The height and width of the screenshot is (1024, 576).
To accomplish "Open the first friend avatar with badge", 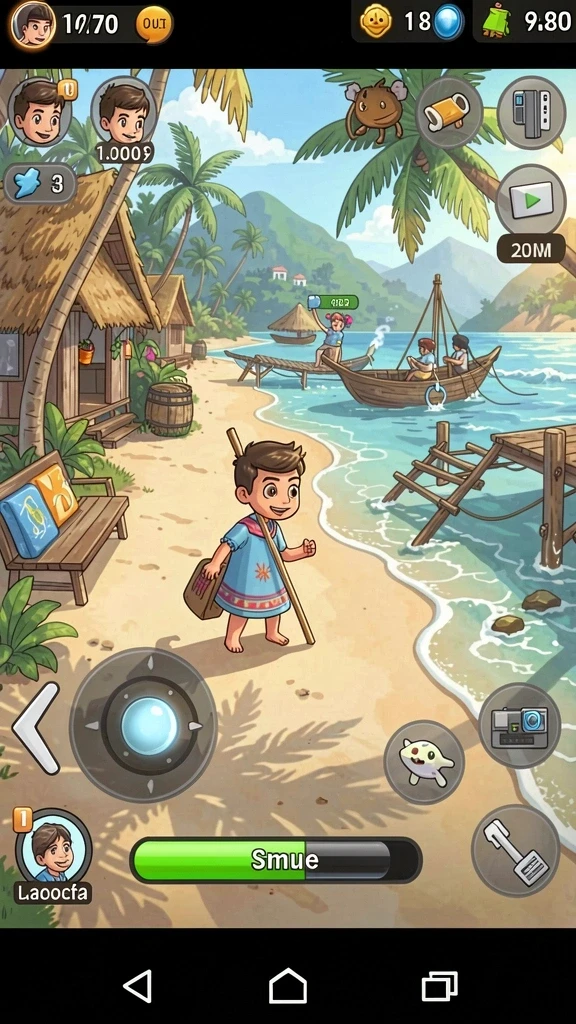I will coord(40,112).
